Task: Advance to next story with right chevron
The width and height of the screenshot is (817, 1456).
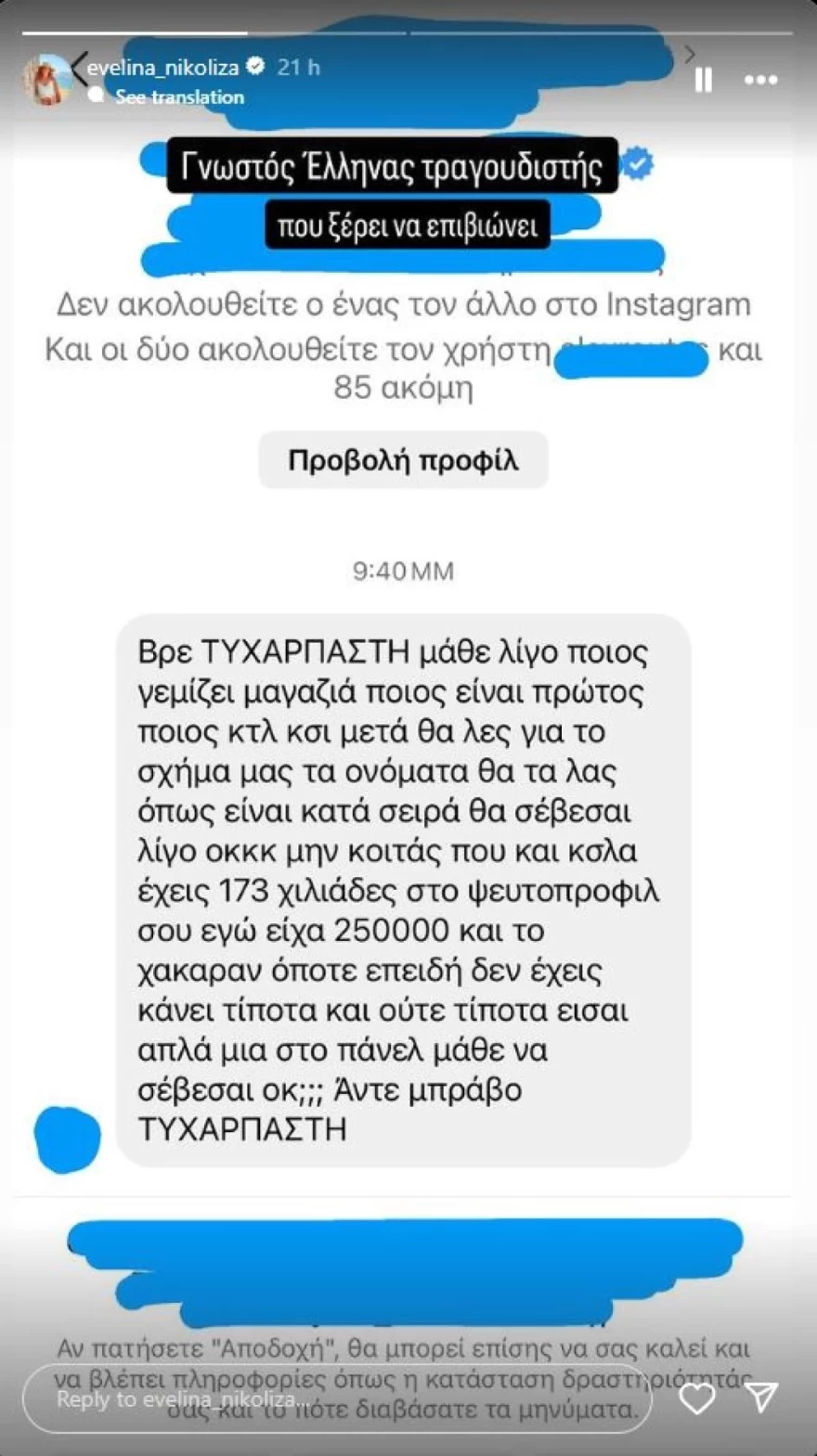Action: (690, 55)
